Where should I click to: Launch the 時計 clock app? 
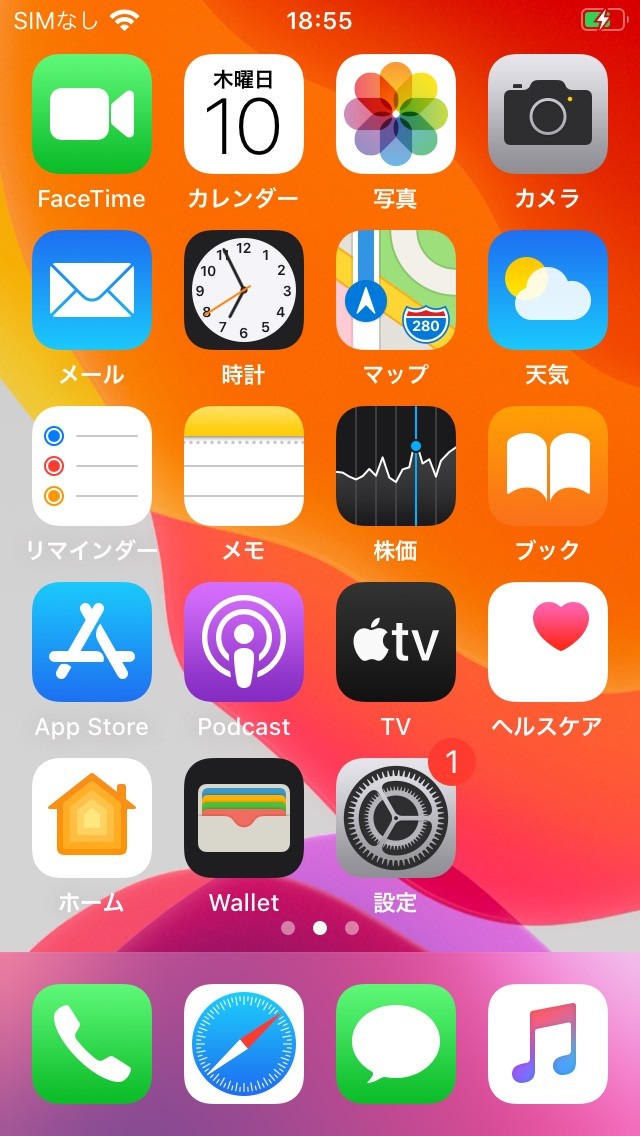pos(244,290)
